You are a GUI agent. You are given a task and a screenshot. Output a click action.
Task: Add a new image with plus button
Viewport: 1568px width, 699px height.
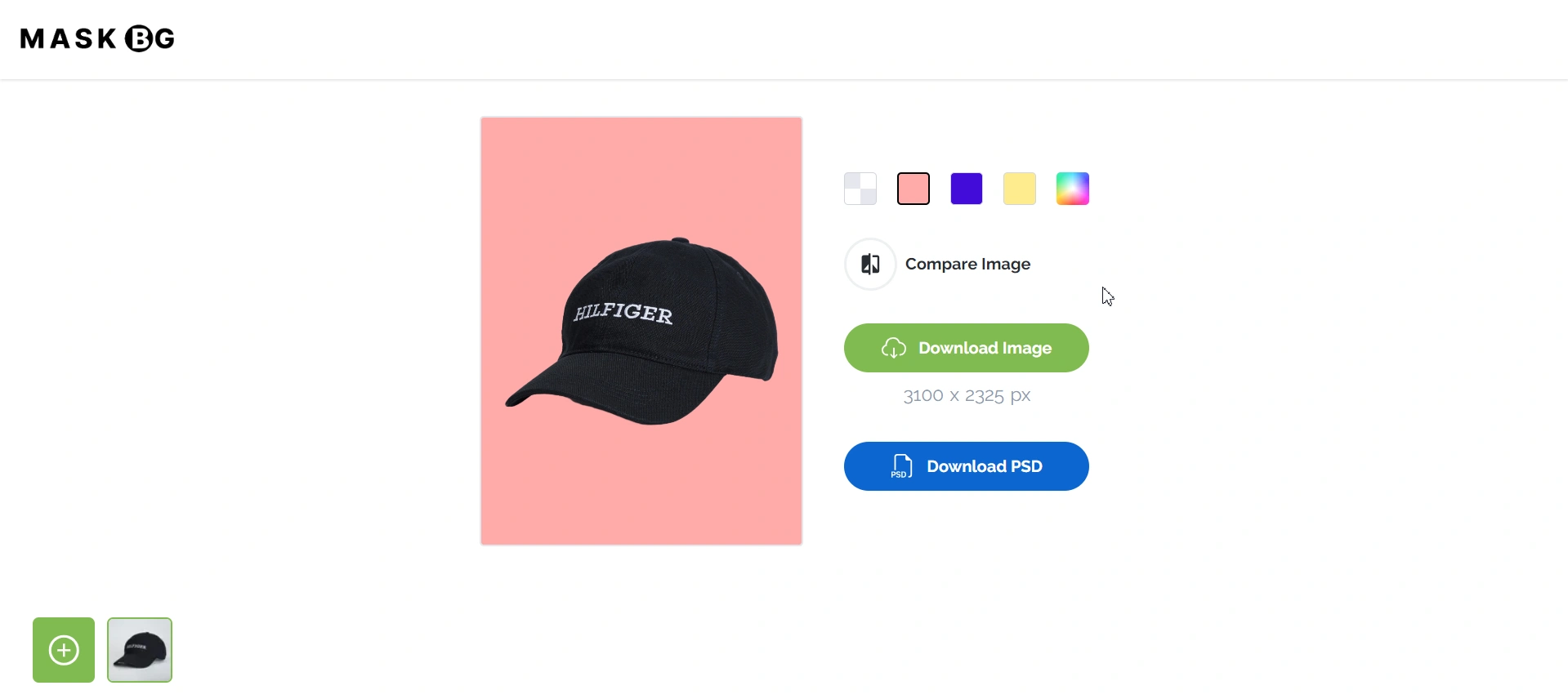tap(64, 650)
